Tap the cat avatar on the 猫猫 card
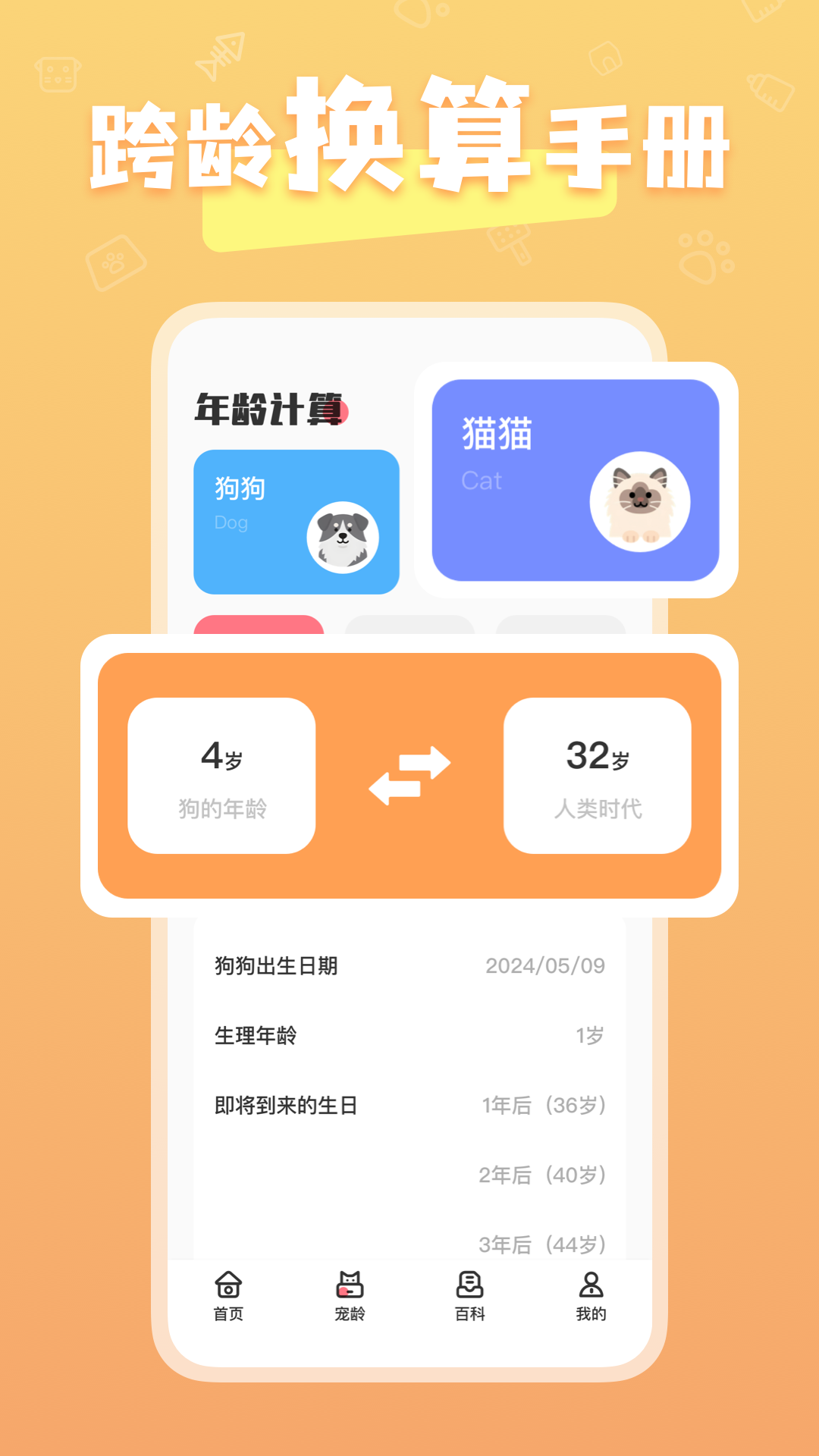The image size is (819, 1456). pyautogui.click(x=639, y=498)
